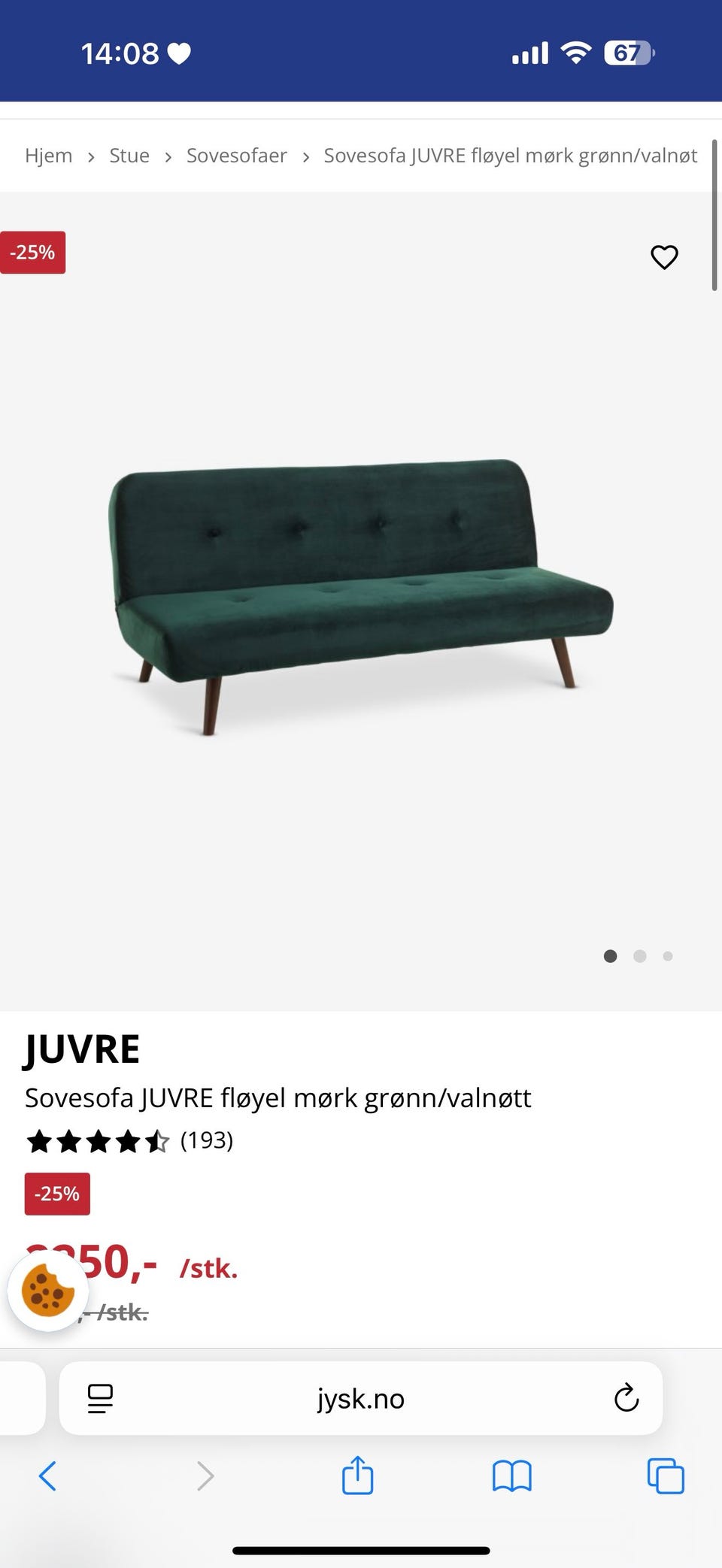
Task: Open the Sovesofaer breadcrumb category
Action: tap(236, 156)
